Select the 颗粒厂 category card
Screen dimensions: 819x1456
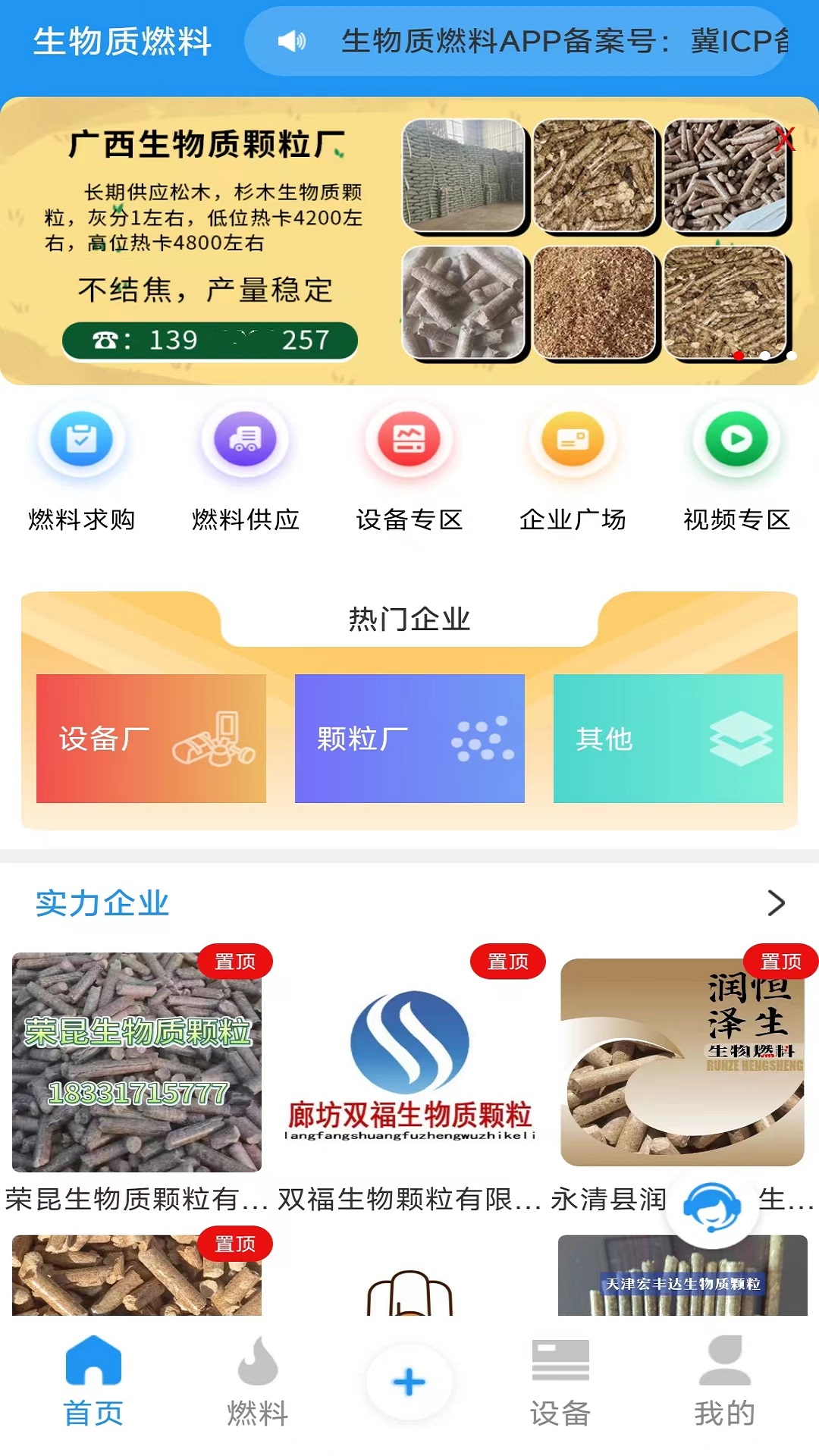[x=409, y=738]
